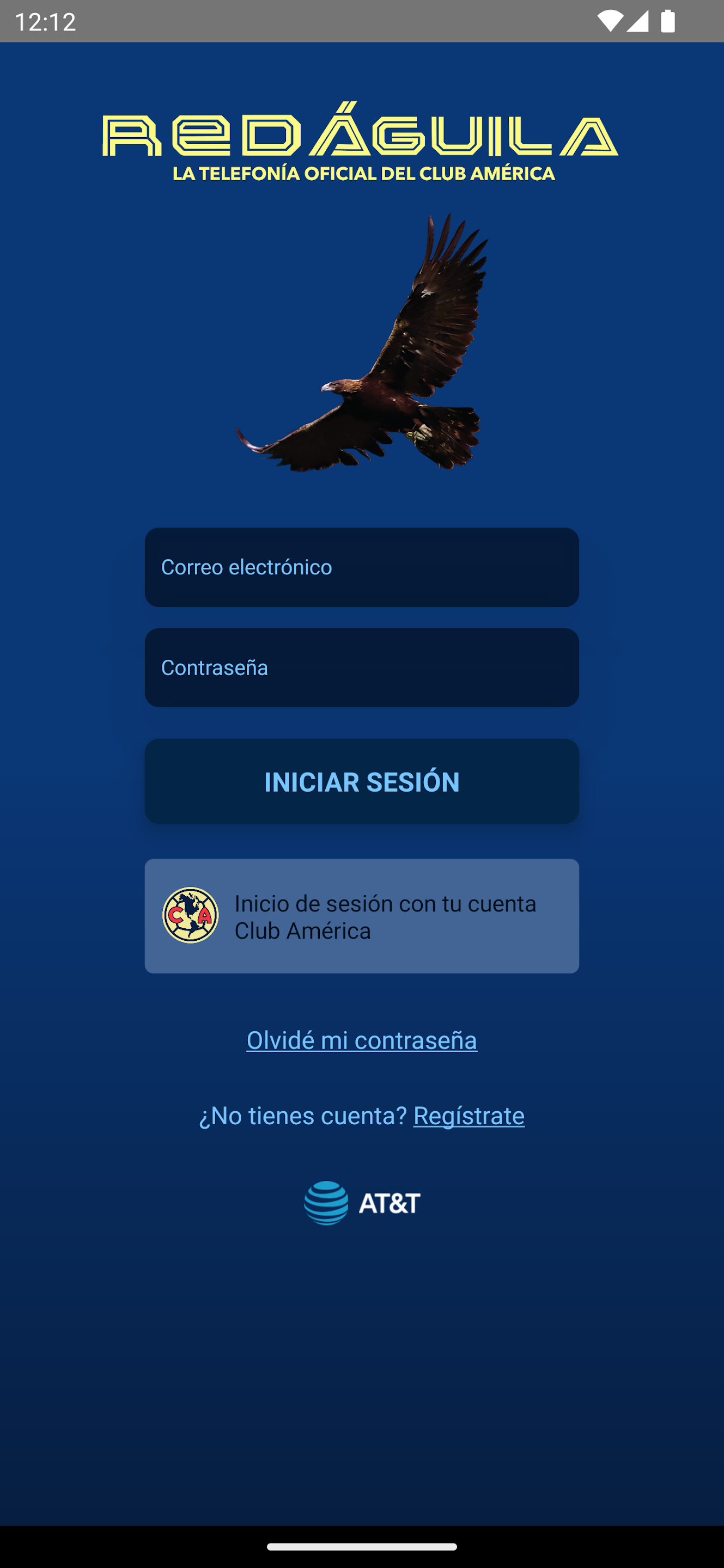Tap the Contraseña password field

coord(362,667)
